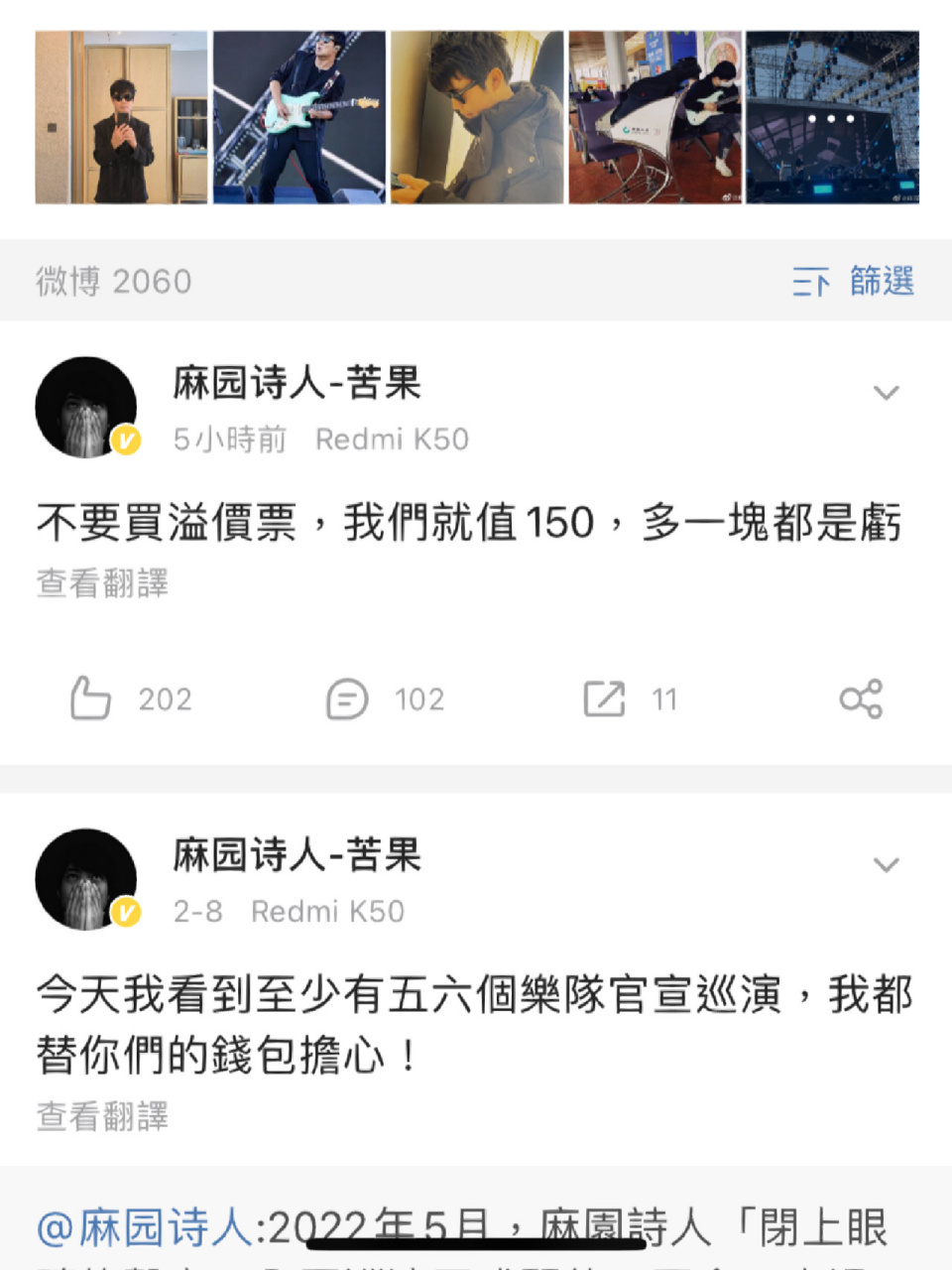Like the post about 150-yuan tickets
This screenshot has width=952, height=1270.
91,698
